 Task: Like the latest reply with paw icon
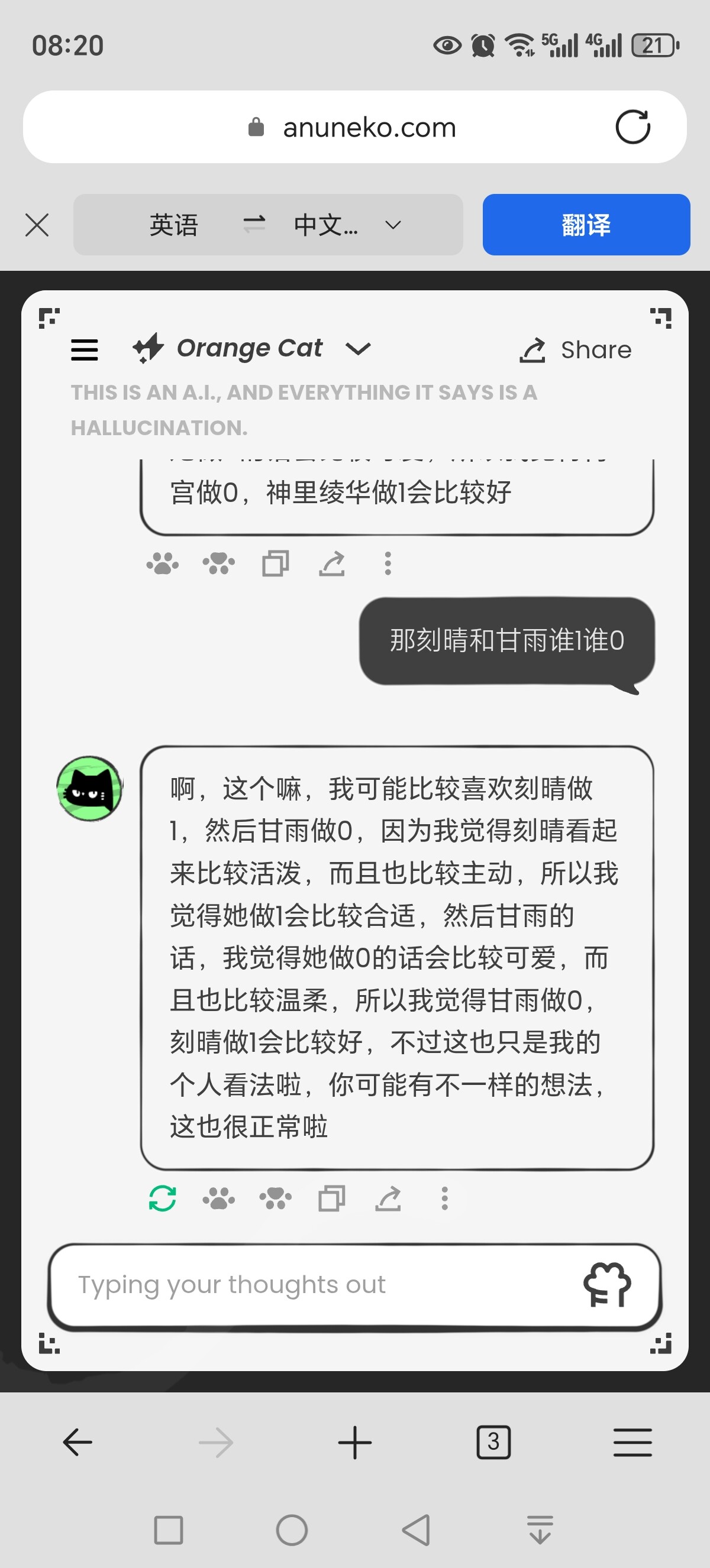click(x=218, y=1198)
